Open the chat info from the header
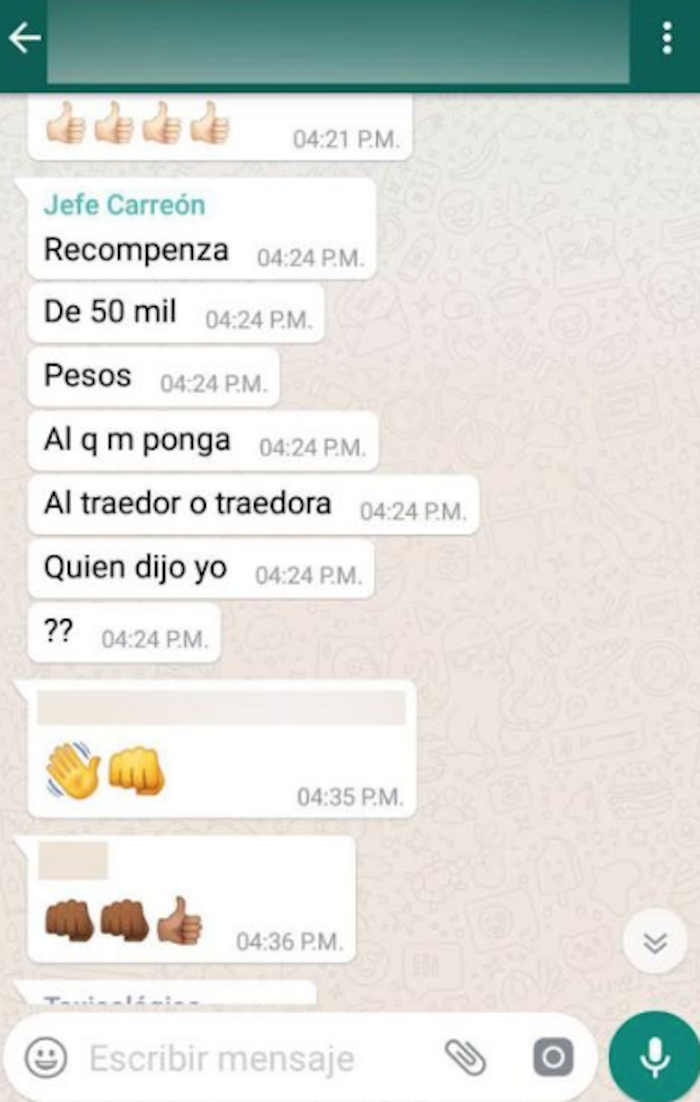 [x=338, y=40]
